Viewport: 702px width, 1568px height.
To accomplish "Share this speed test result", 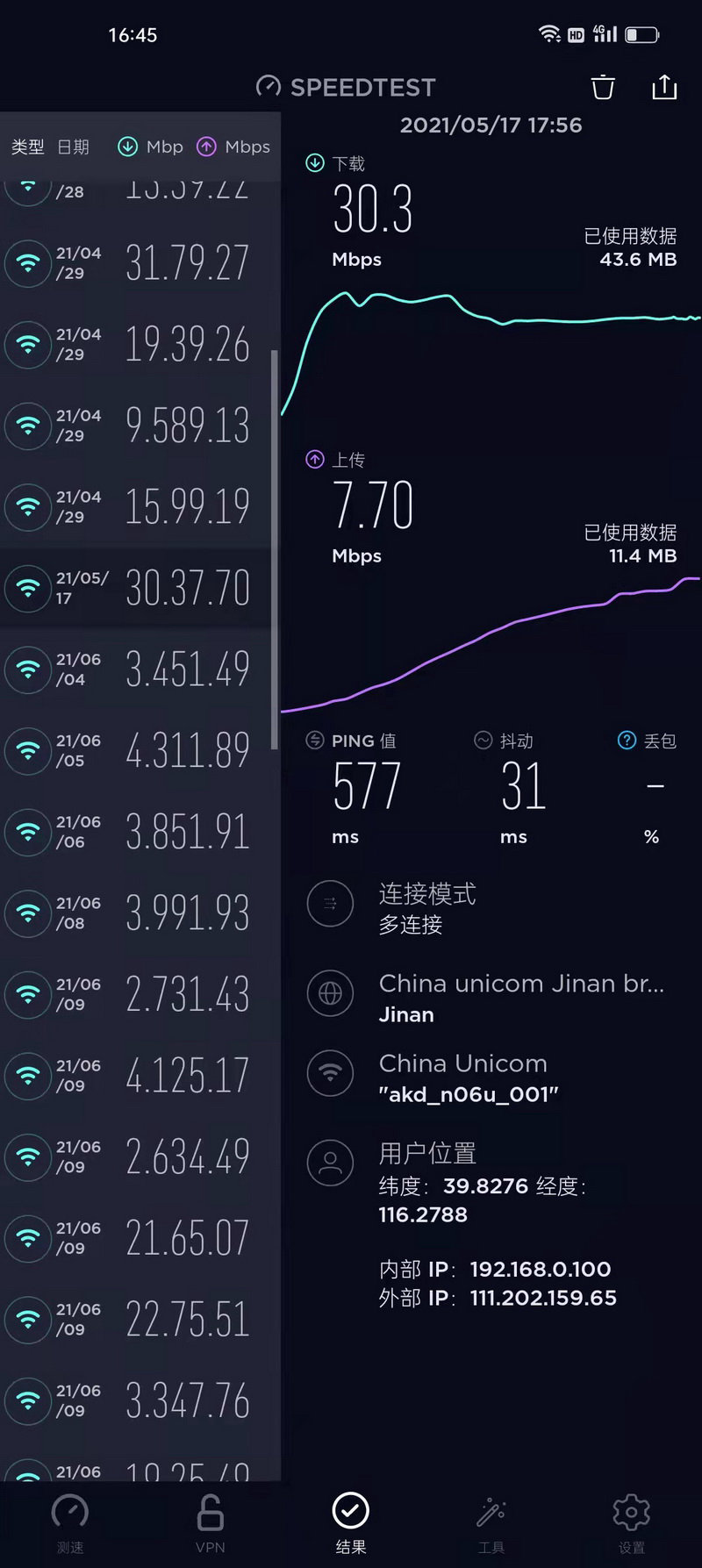I will point(664,87).
